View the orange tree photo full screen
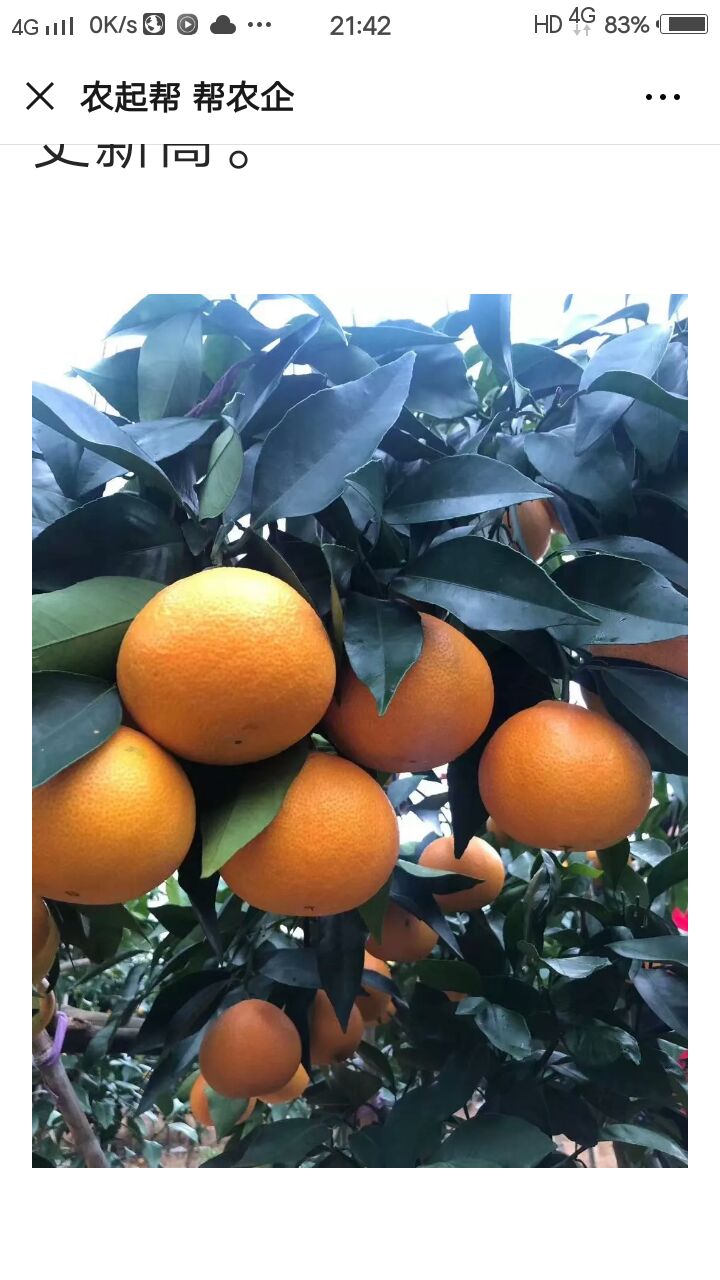Image resolution: width=720 pixels, height=1280 pixels. [360, 730]
